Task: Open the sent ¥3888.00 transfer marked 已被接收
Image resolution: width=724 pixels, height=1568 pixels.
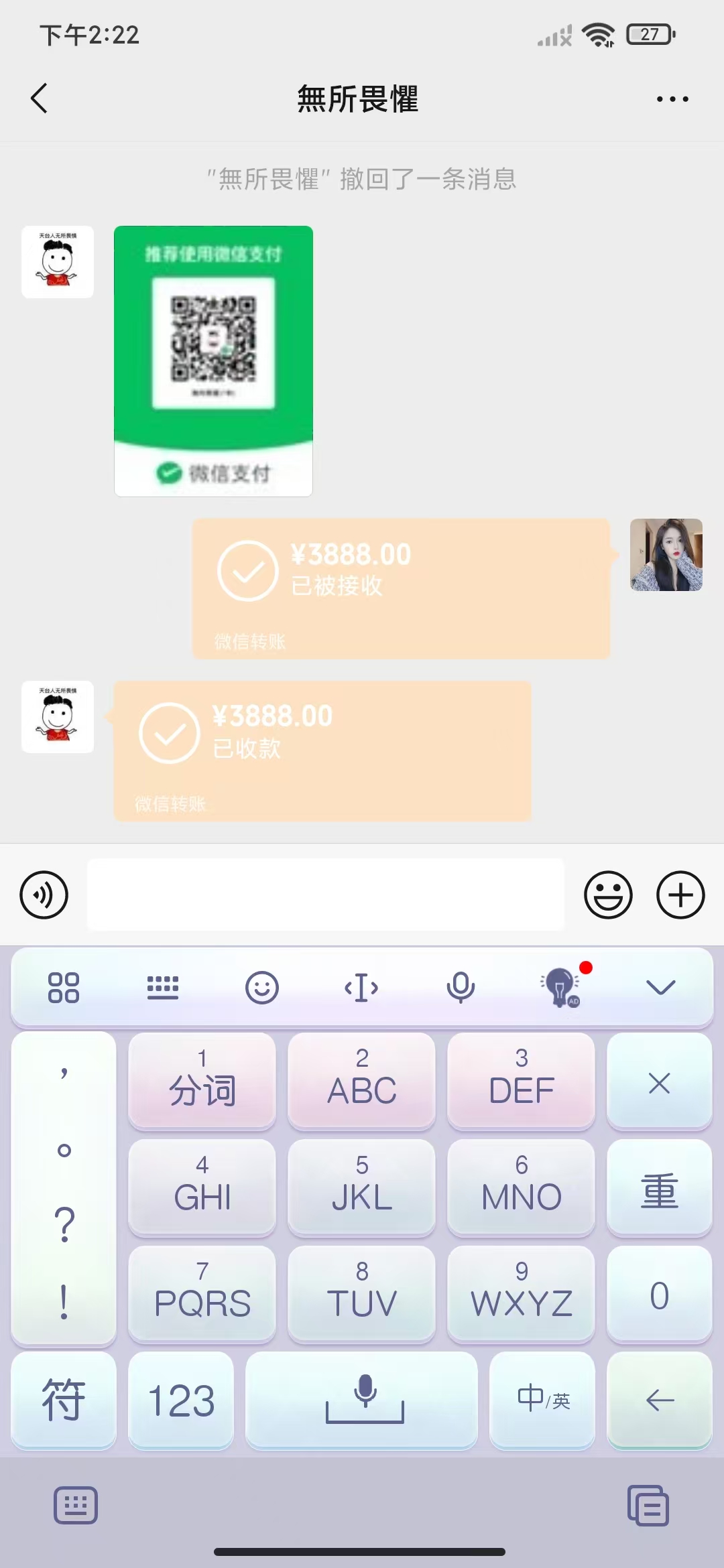Action: (401, 588)
